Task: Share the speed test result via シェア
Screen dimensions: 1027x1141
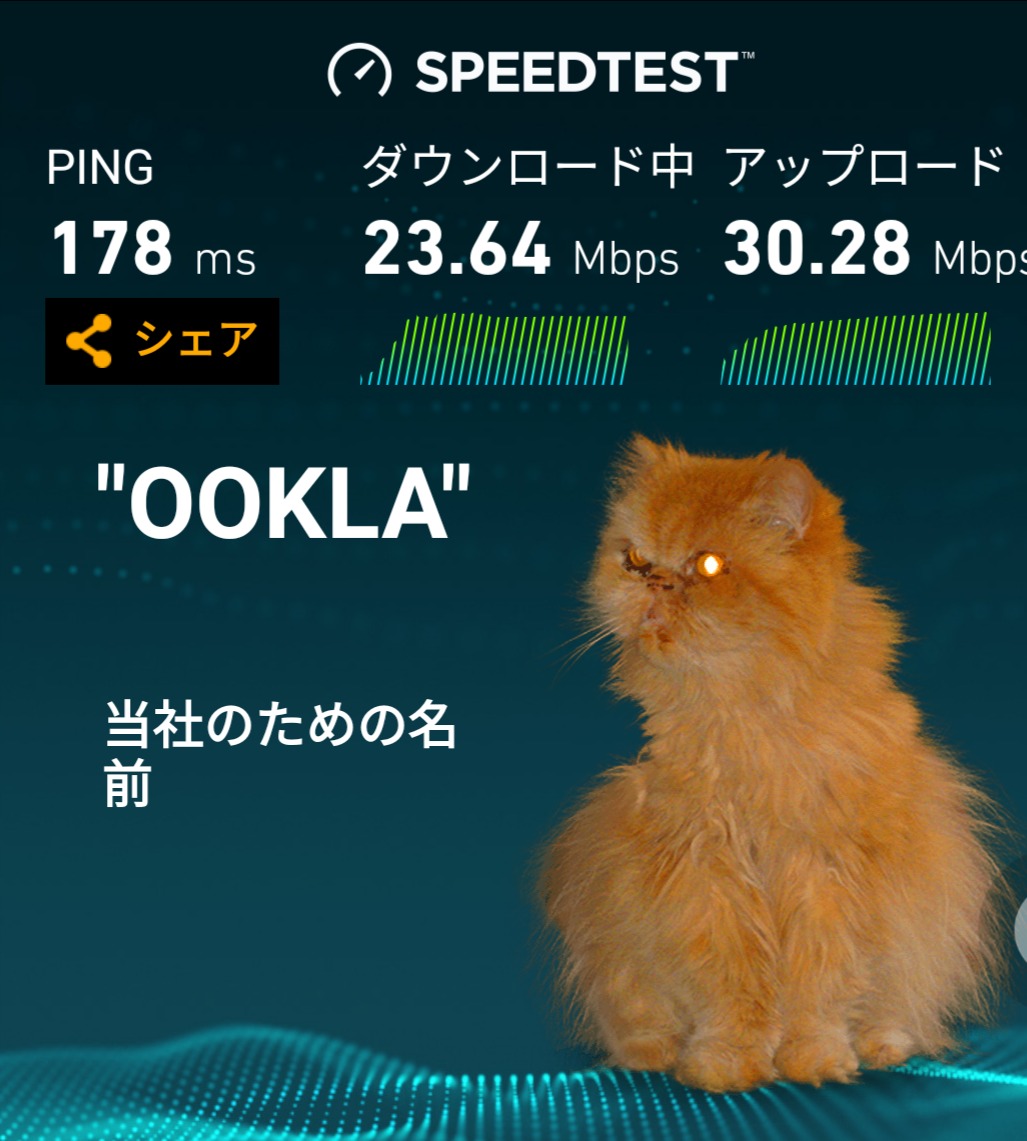Action: tap(162, 341)
